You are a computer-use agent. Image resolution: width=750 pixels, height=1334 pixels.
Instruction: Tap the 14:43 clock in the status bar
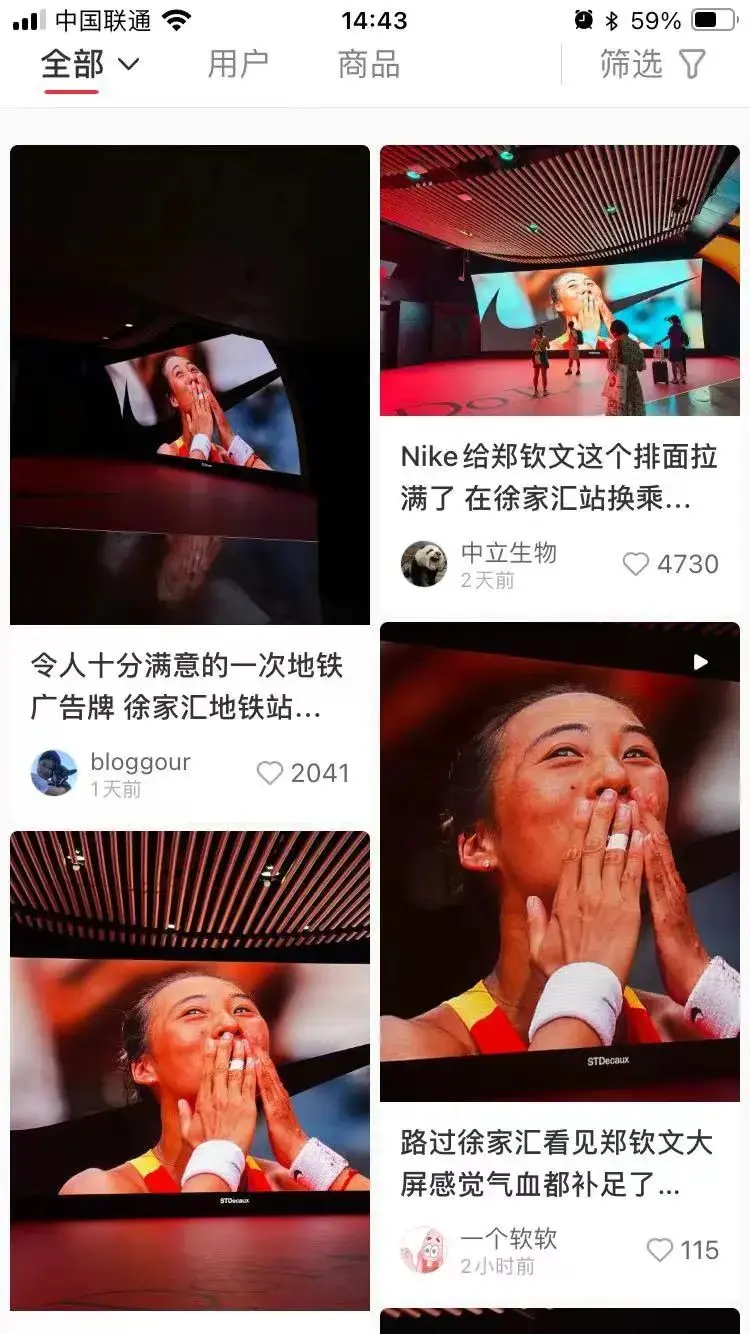[375, 19]
